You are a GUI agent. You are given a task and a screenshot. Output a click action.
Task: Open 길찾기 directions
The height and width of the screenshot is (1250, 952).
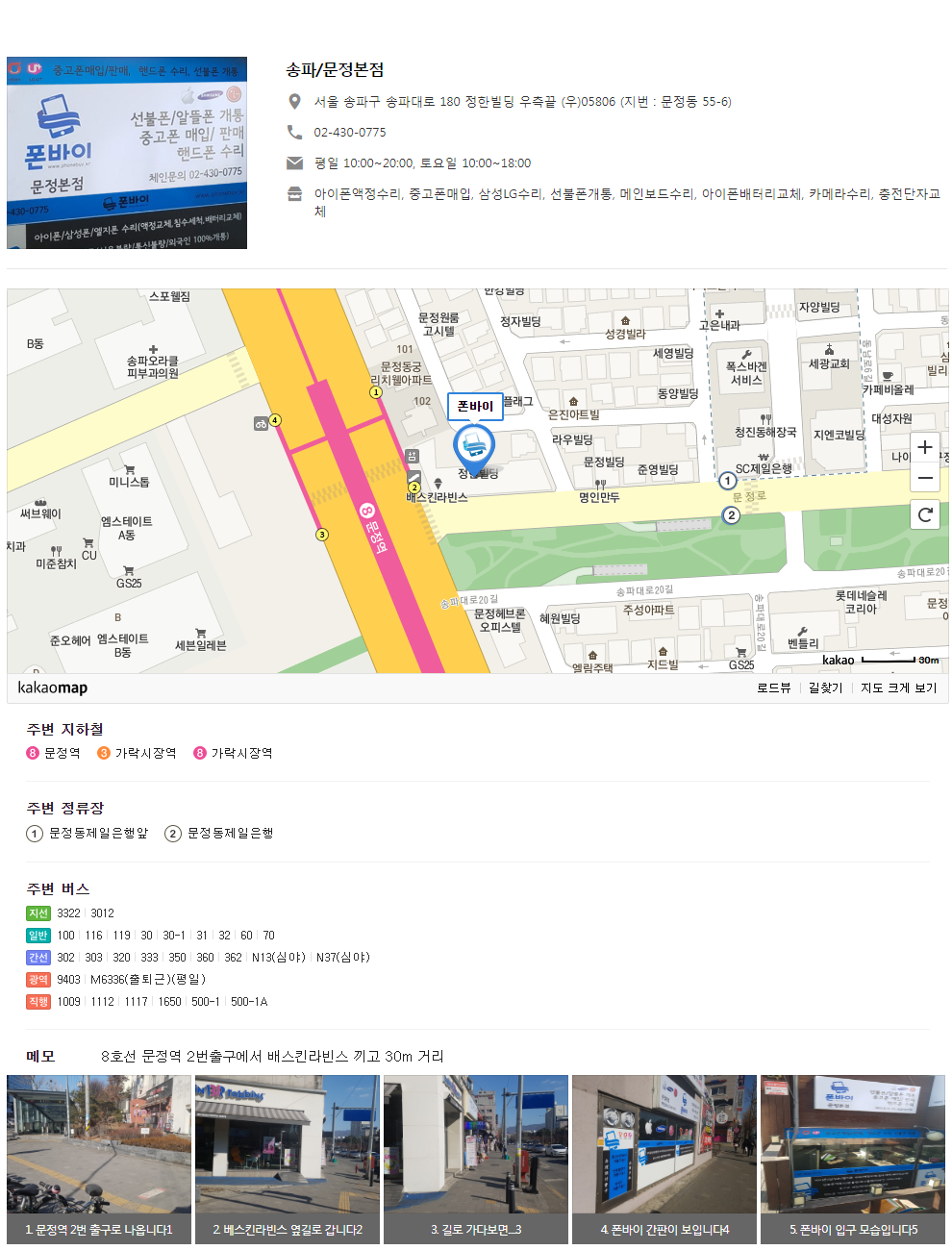pyautogui.click(x=825, y=687)
